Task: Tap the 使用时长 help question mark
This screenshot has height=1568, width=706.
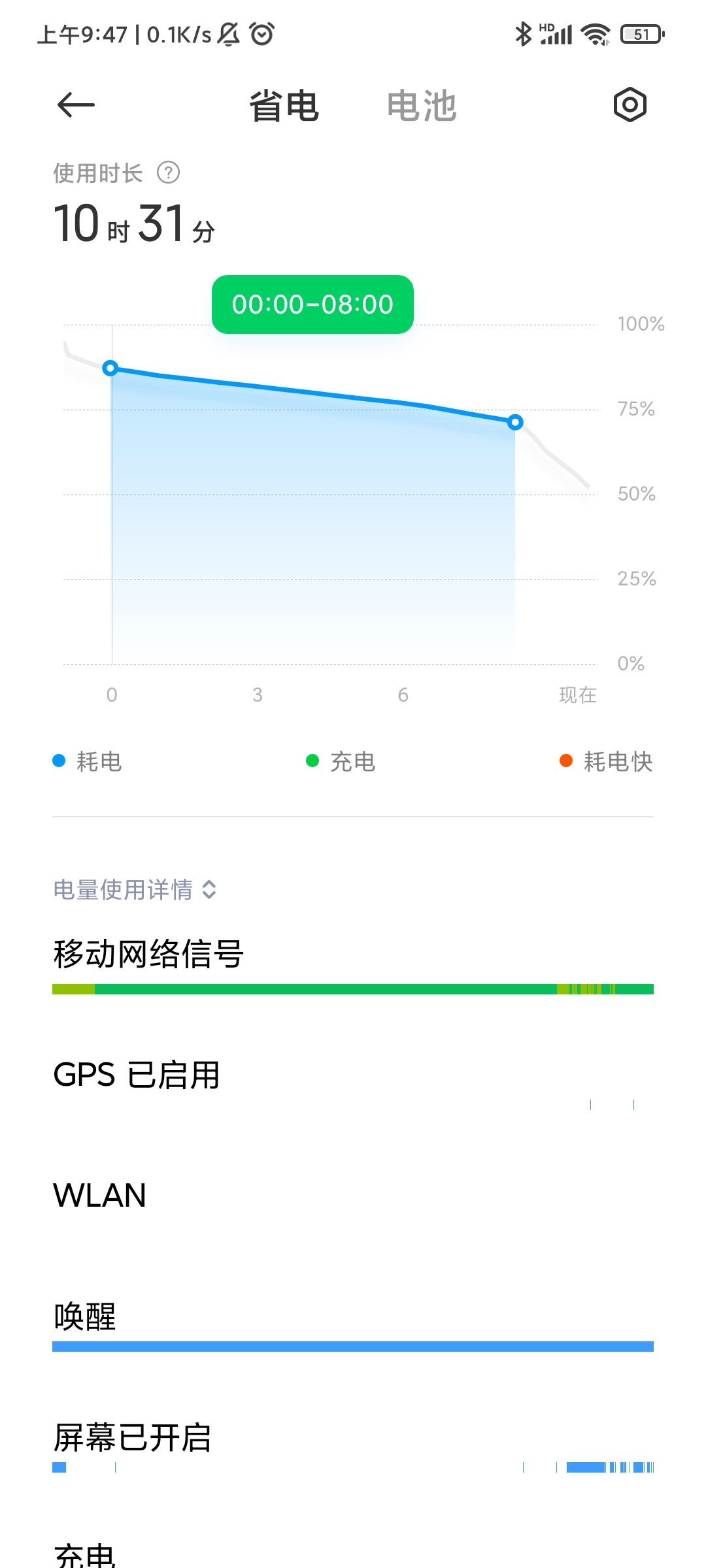Action: [x=169, y=173]
